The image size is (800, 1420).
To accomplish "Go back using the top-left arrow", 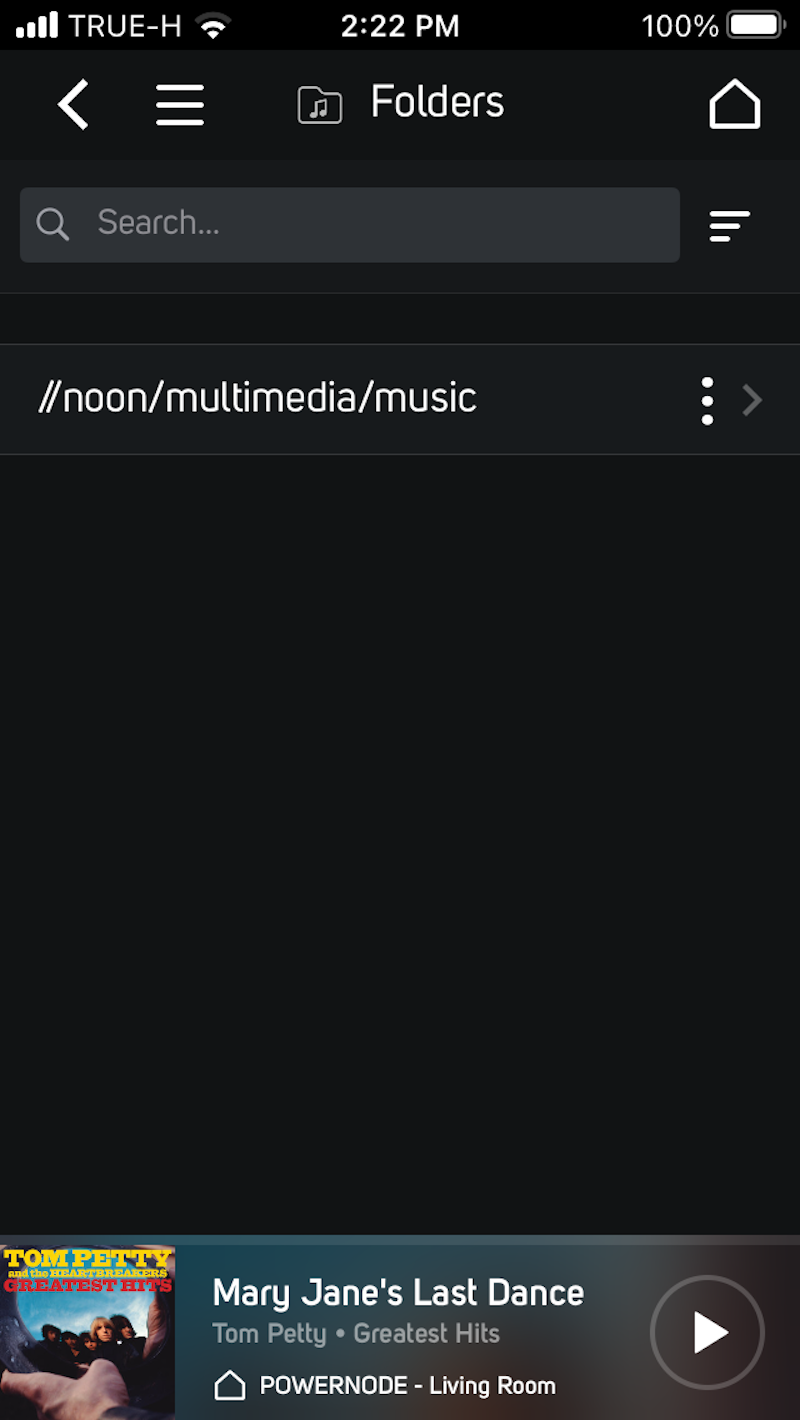I will (73, 104).
